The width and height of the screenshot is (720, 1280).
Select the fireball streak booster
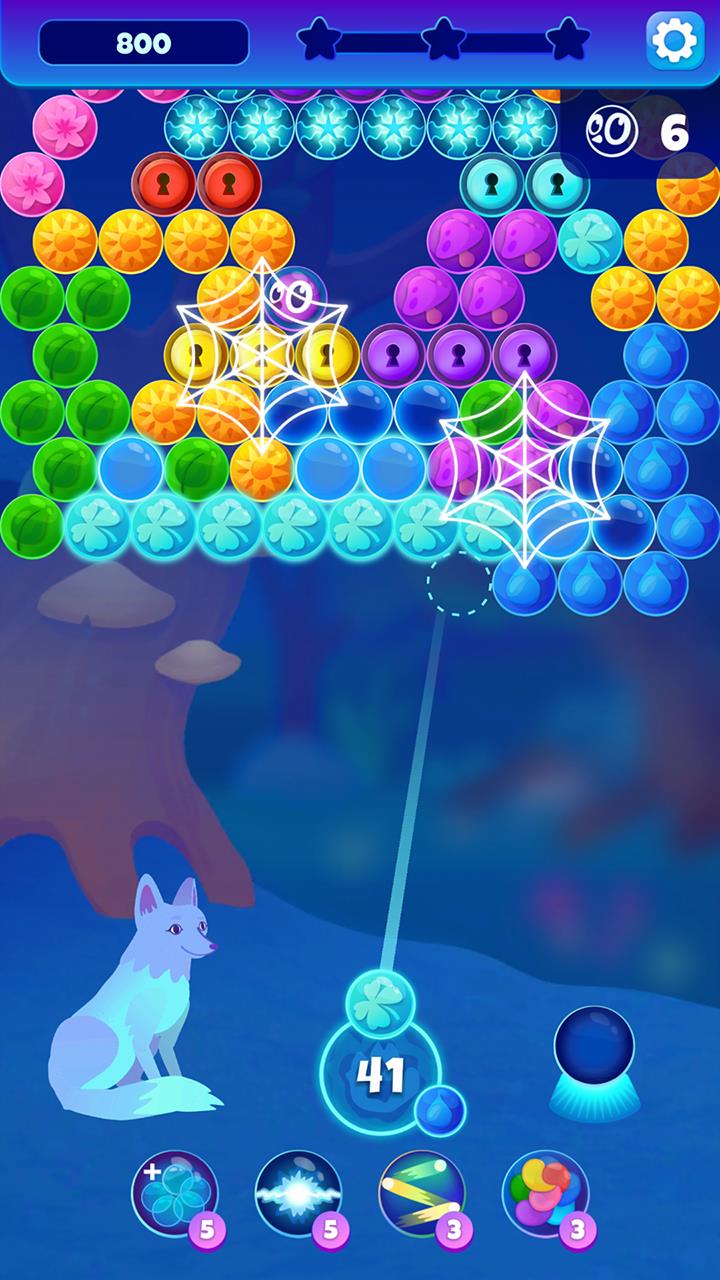pyautogui.click(x=421, y=1193)
